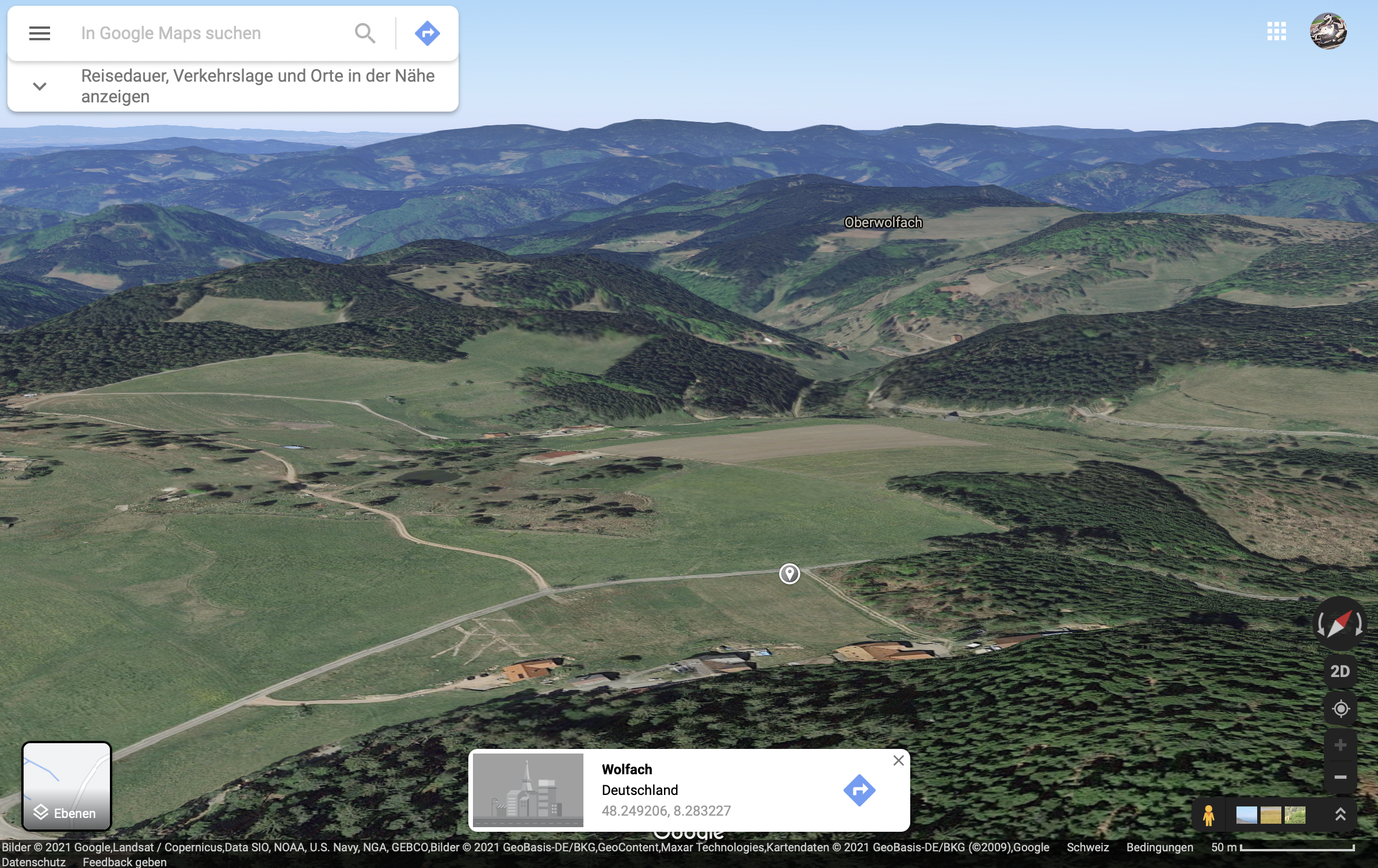Open directions from the search bar
Image resolution: width=1378 pixels, height=868 pixels.
427,33
